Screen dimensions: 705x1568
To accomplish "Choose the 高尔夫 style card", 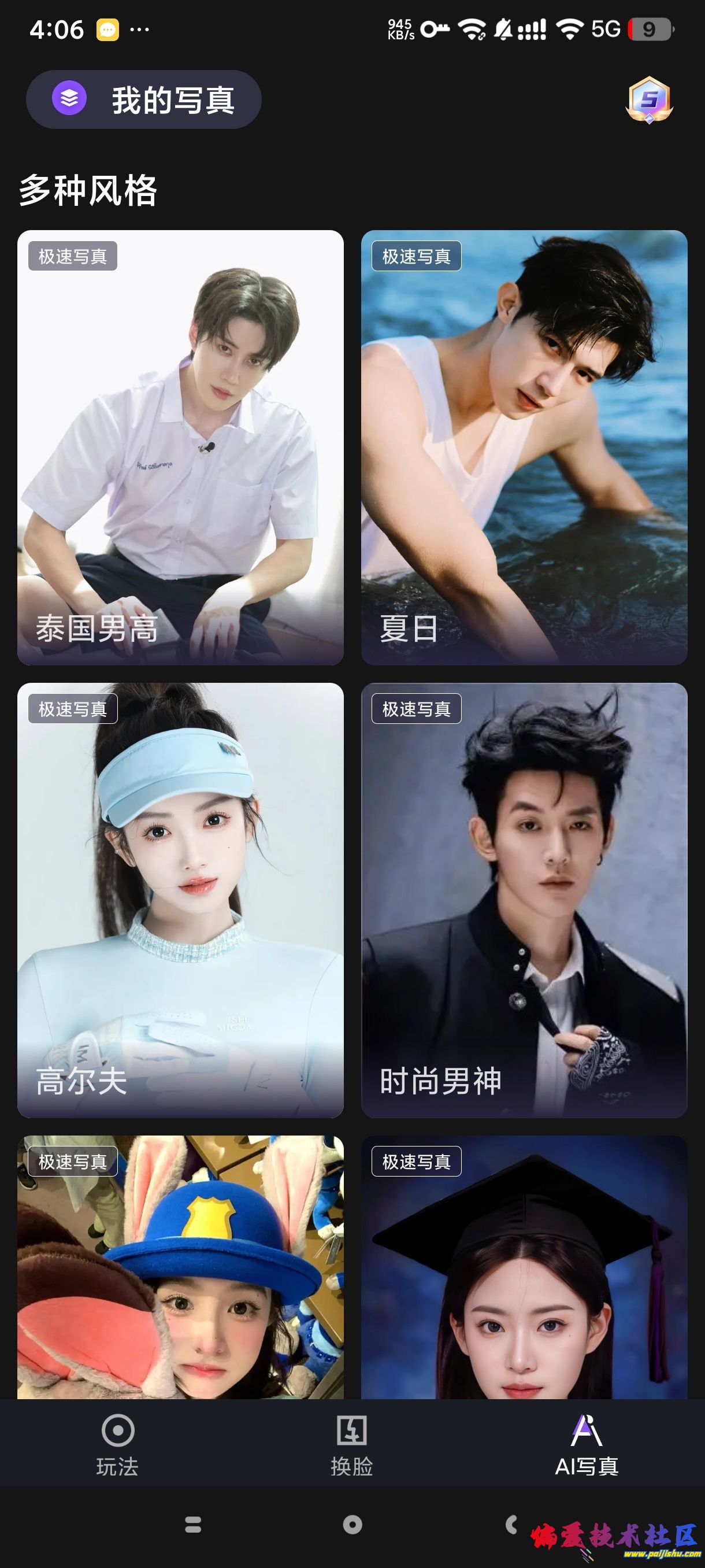I will click(180, 900).
